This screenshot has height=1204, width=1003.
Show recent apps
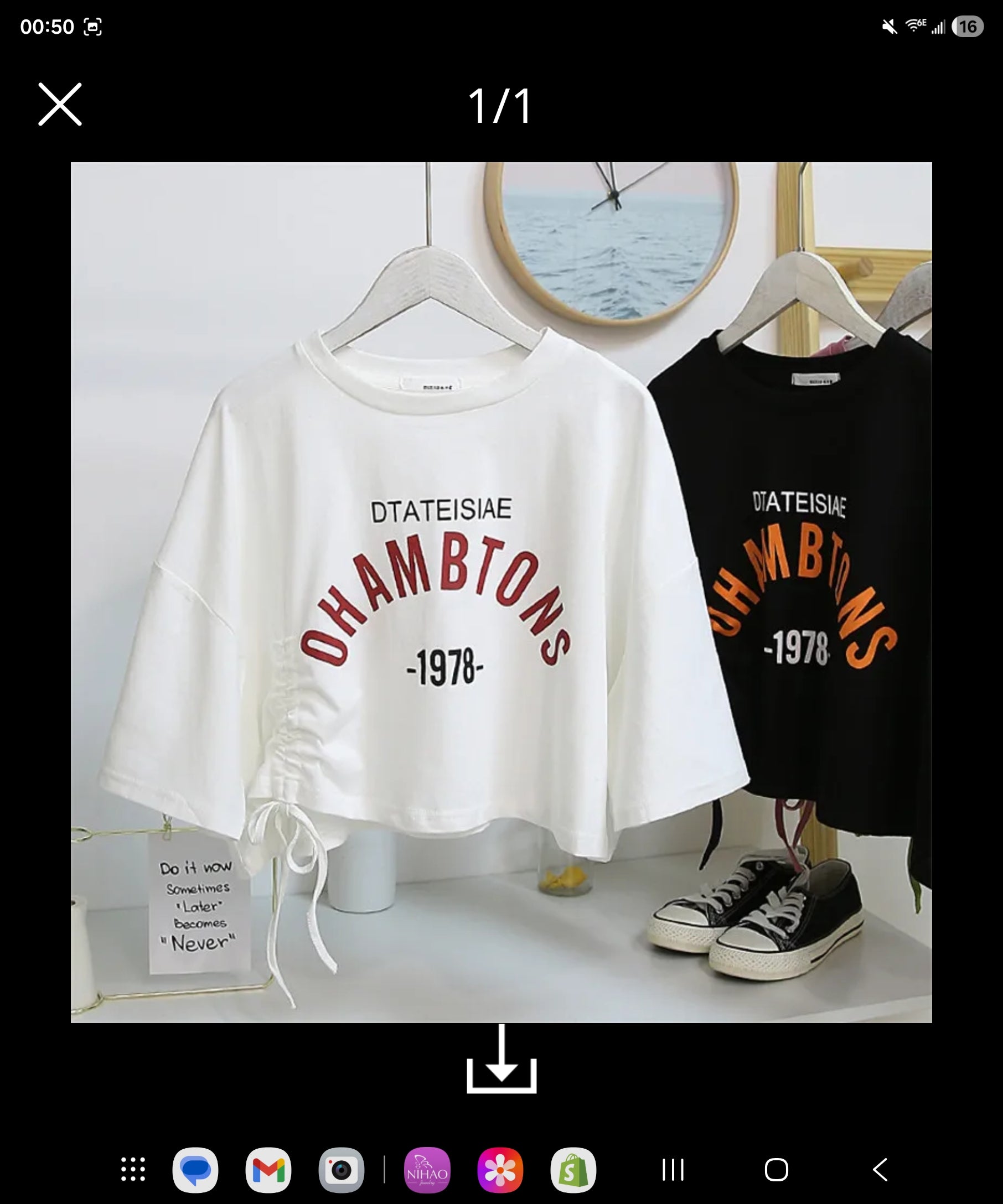(x=673, y=1170)
